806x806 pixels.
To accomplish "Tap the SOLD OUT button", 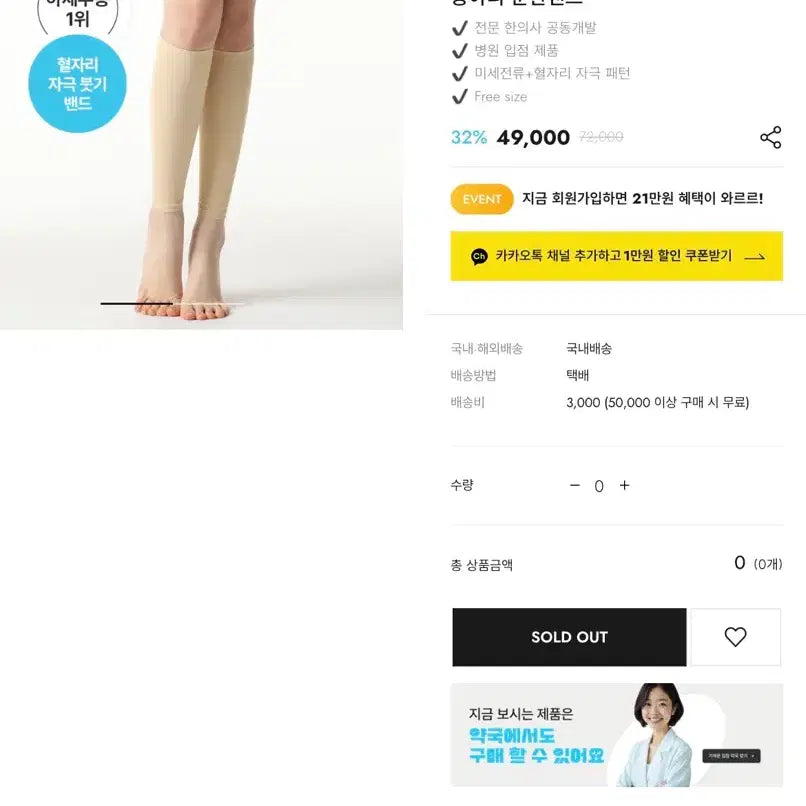I will pos(569,637).
